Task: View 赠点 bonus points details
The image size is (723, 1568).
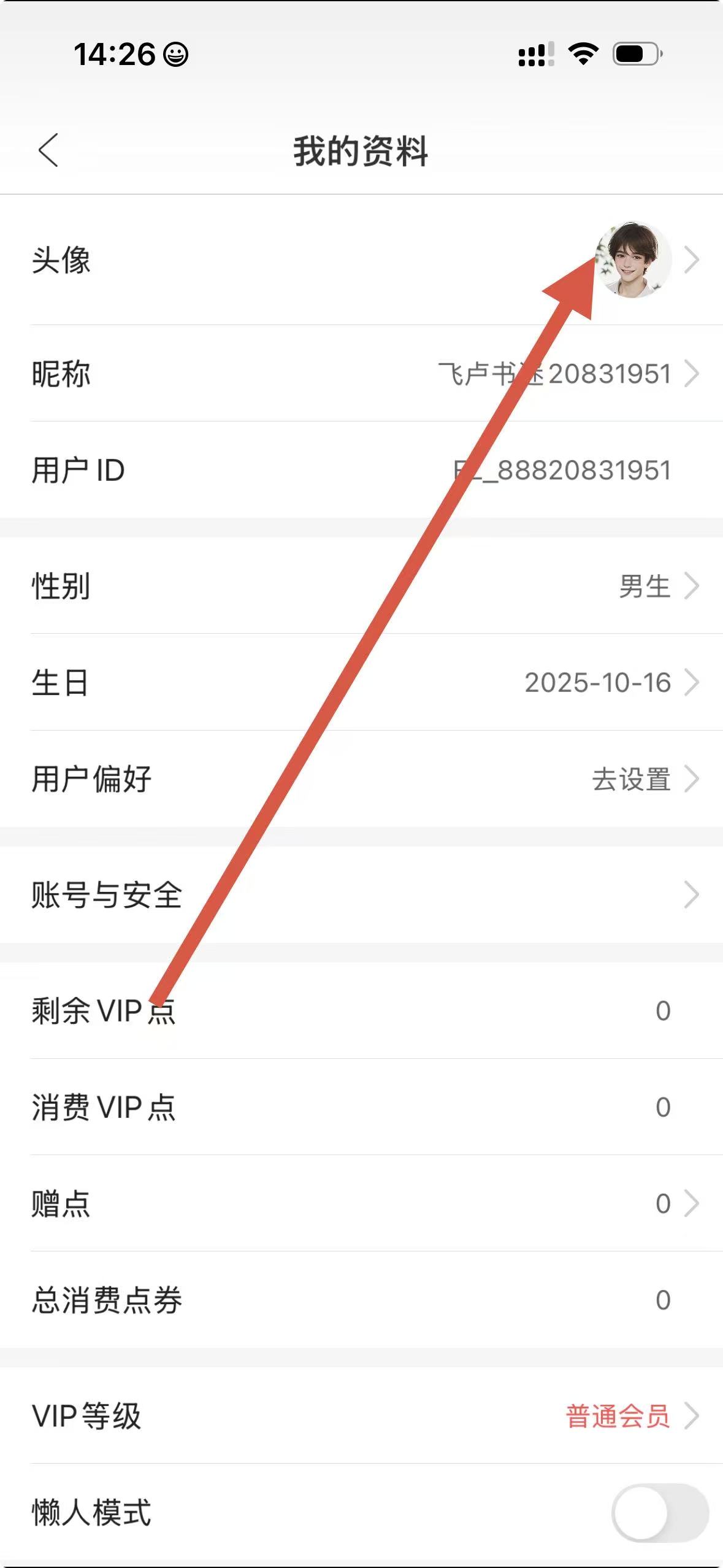Action: pos(368,1203)
